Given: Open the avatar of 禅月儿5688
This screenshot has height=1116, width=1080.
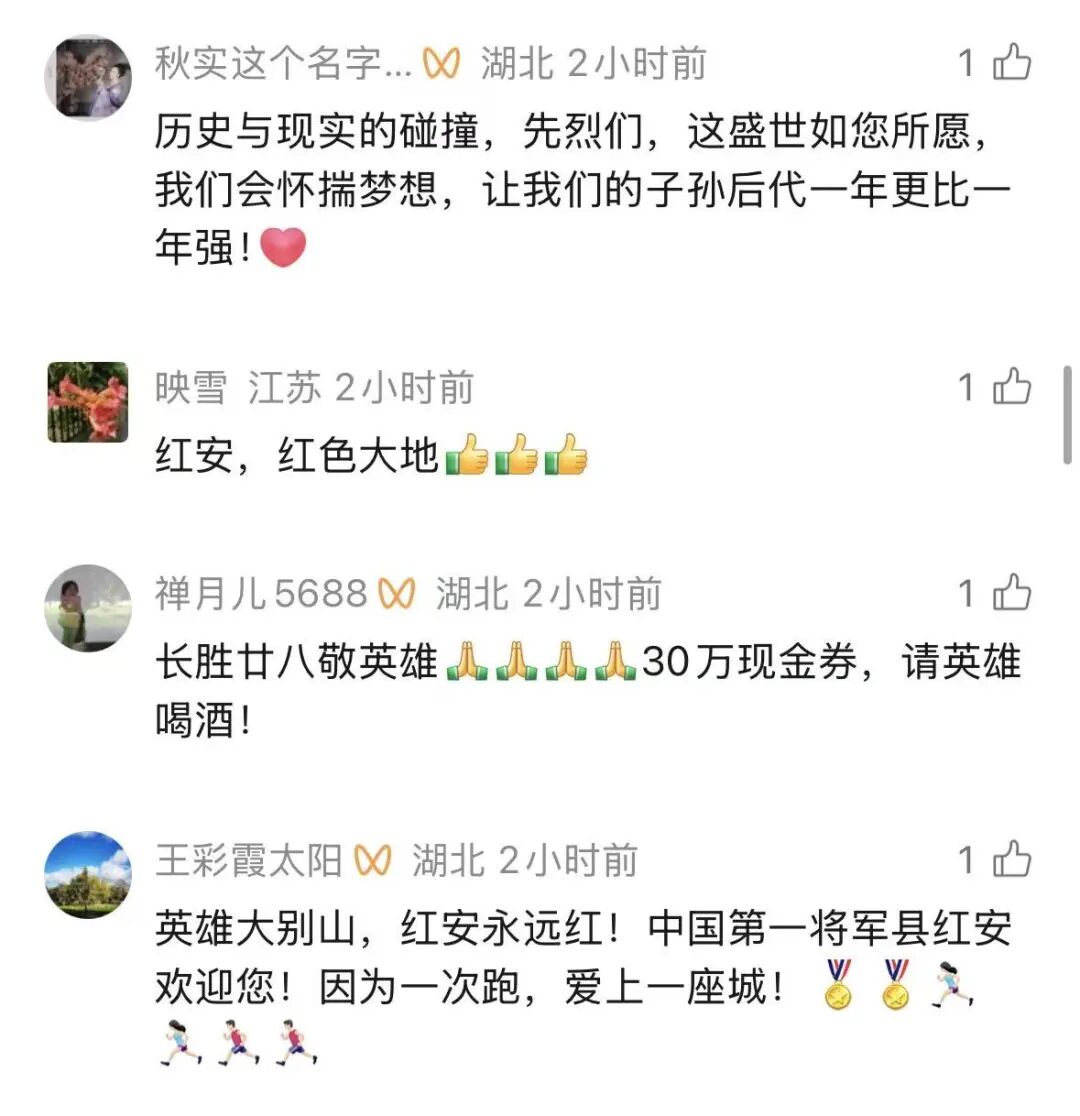Looking at the screenshot, I should [x=88, y=608].
